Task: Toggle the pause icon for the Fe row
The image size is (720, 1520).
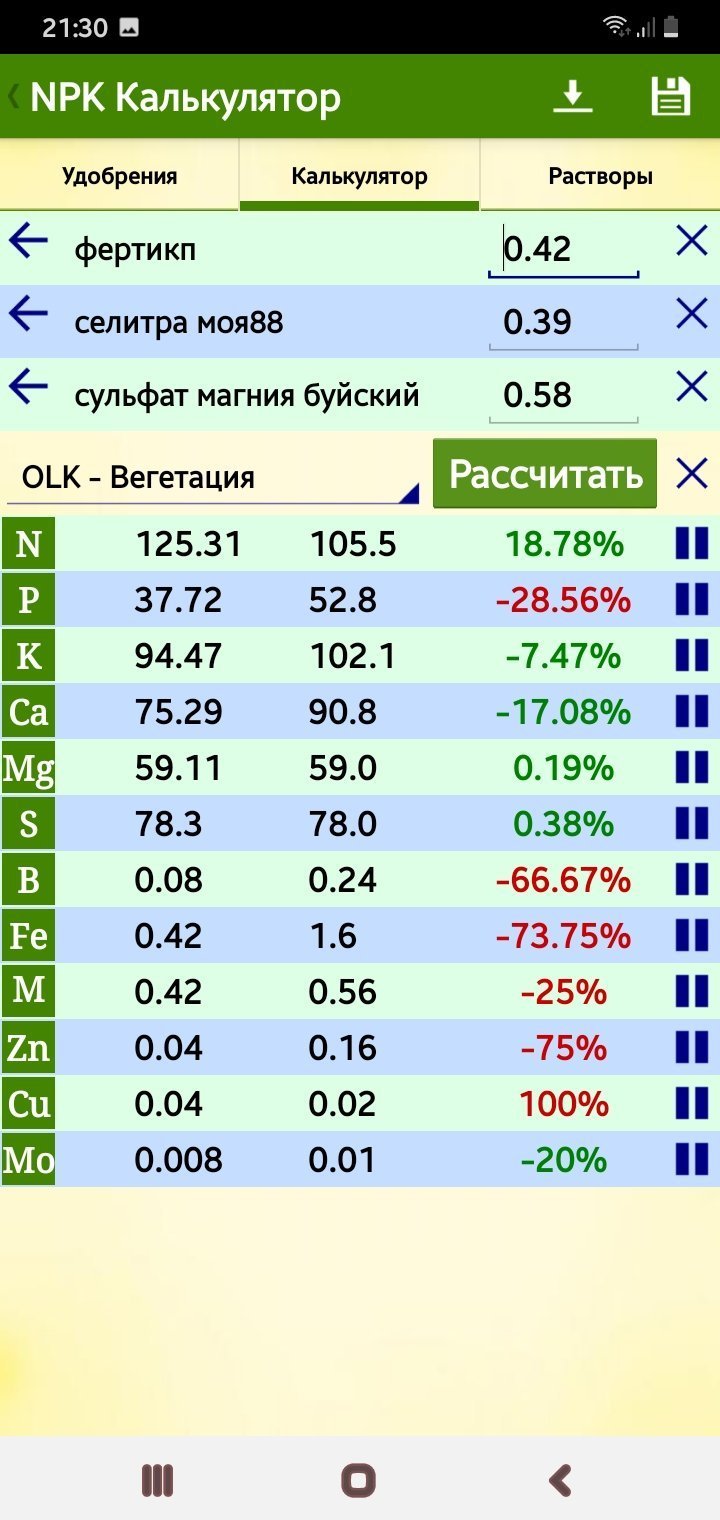Action: (x=692, y=935)
